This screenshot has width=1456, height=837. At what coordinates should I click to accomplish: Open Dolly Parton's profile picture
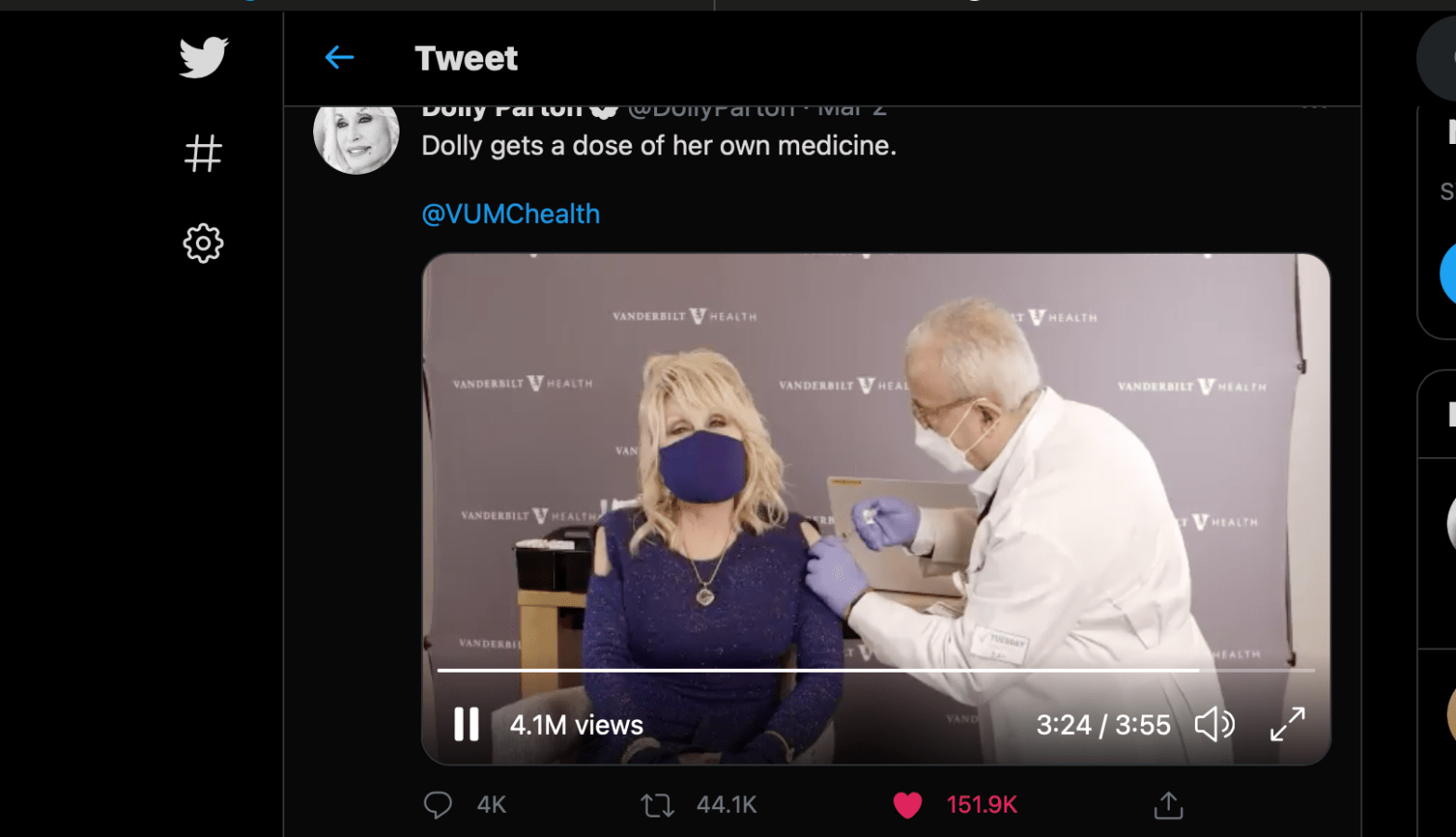point(356,137)
